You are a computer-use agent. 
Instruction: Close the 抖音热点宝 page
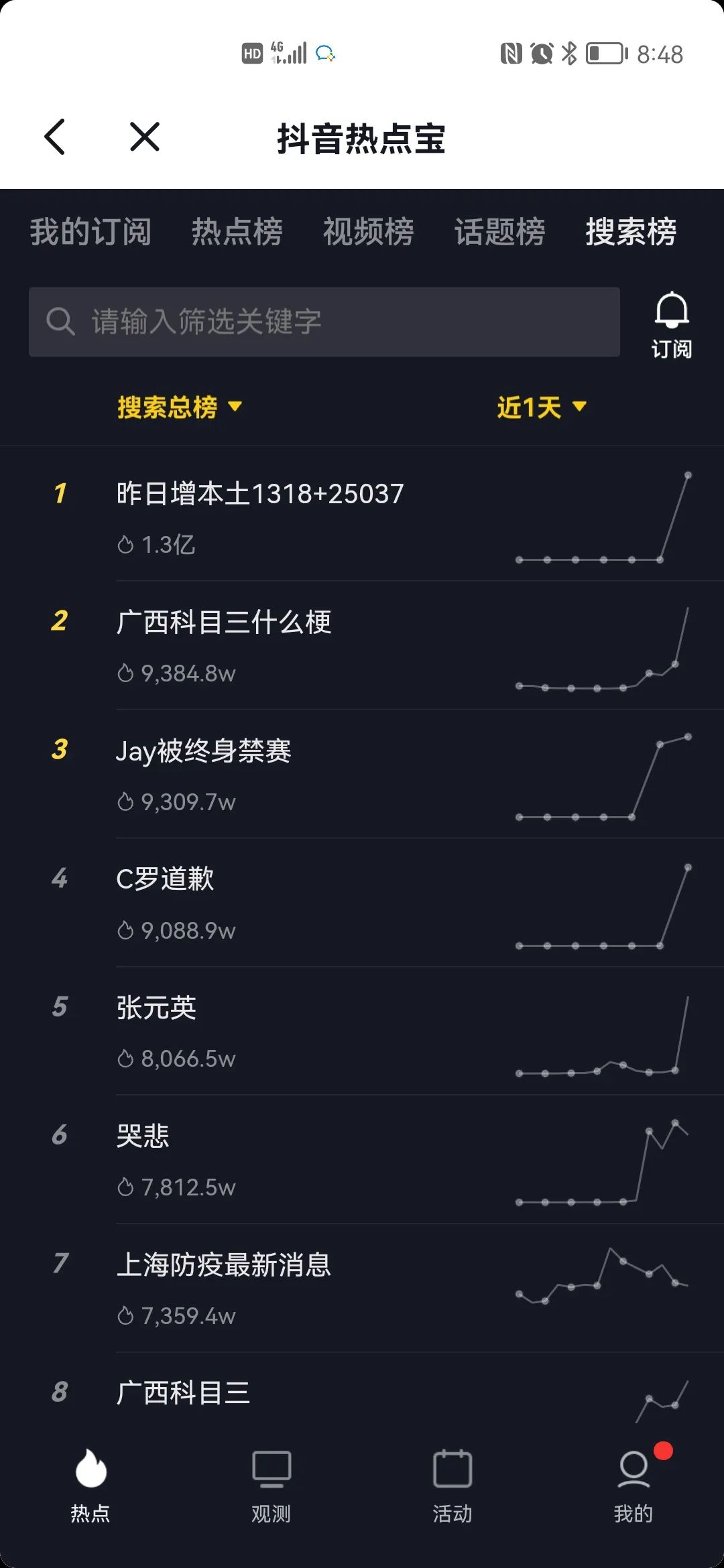coord(144,137)
